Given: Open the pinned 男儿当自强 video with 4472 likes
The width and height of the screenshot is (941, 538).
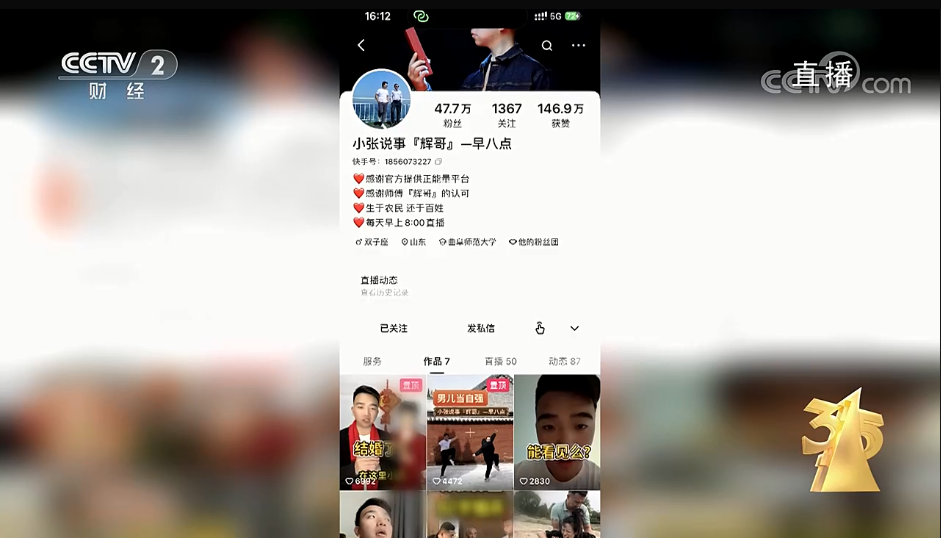Looking at the screenshot, I should (470, 432).
